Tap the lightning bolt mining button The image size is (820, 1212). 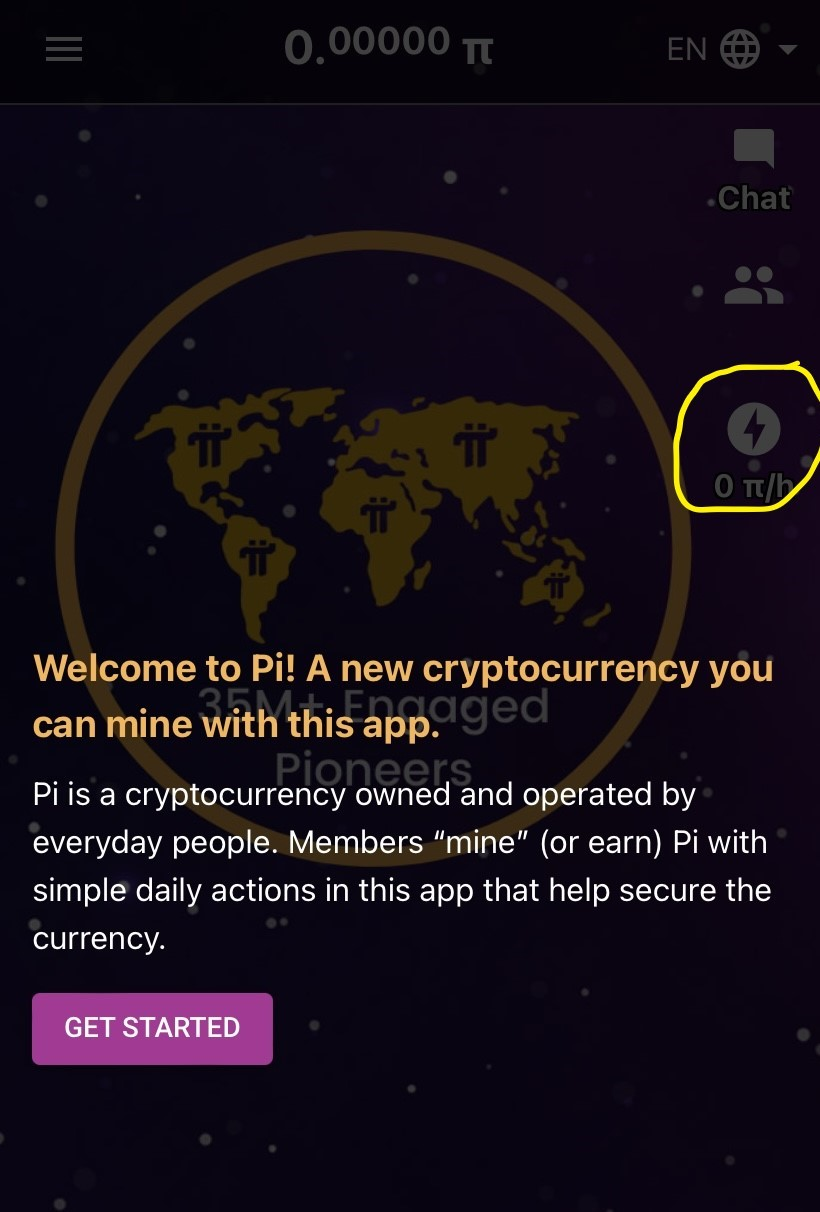click(x=753, y=430)
